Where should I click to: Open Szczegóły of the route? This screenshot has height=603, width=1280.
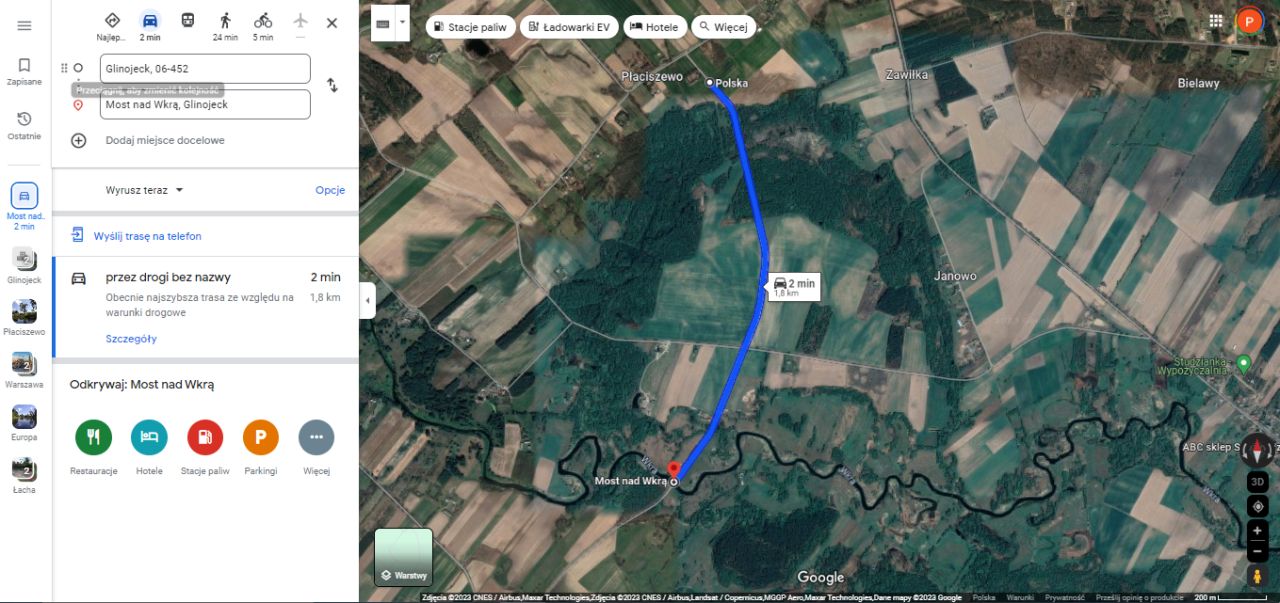pyautogui.click(x=131, y=339)
